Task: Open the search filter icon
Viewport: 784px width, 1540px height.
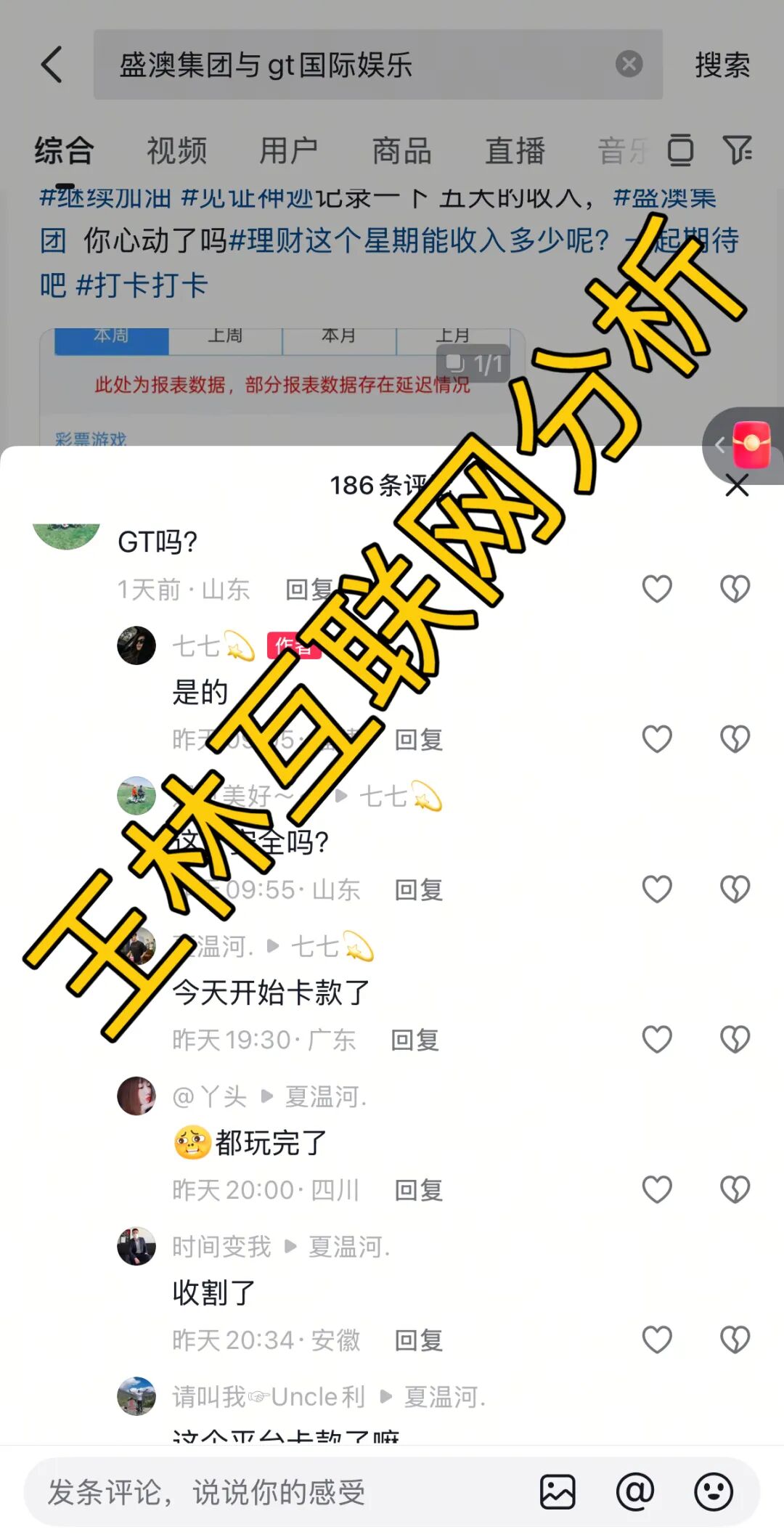Action: pos(737,150)
